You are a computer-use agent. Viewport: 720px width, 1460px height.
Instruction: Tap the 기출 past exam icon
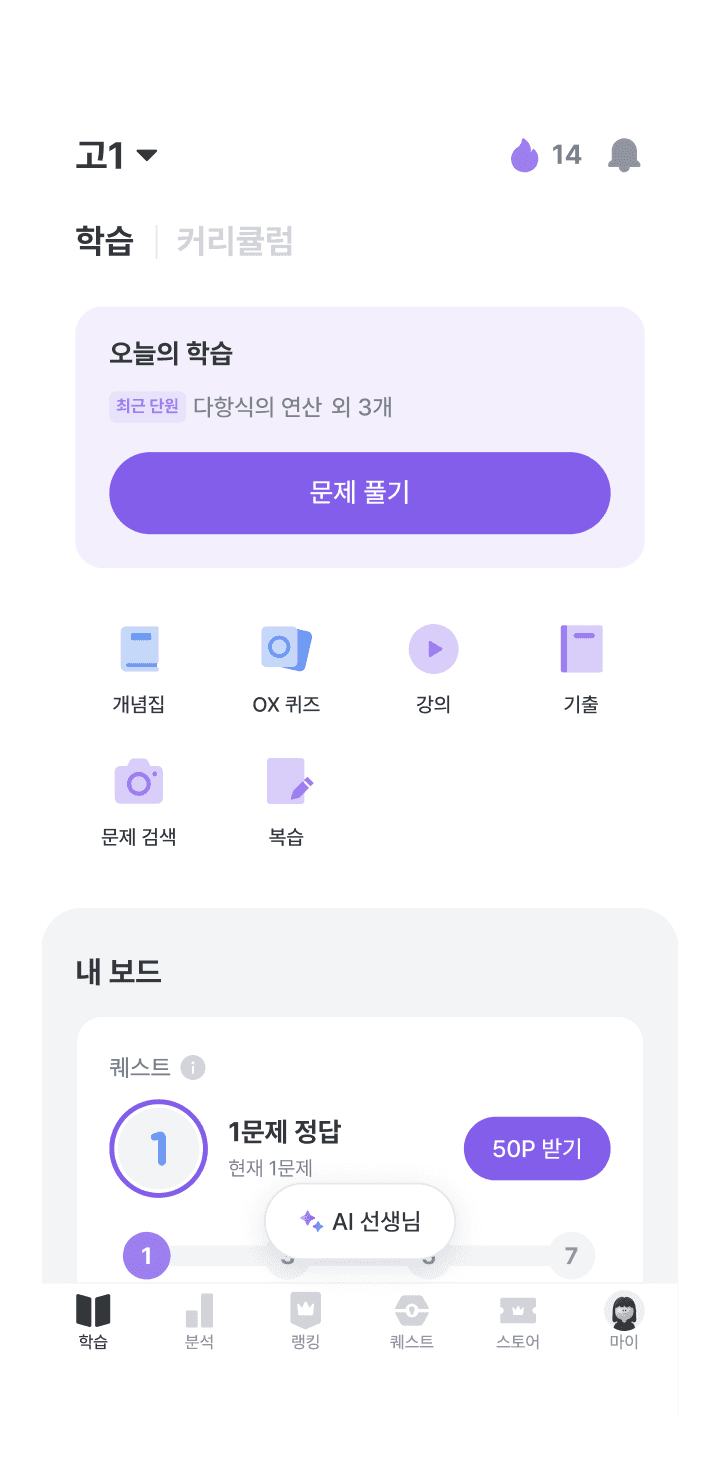[581, 648]
